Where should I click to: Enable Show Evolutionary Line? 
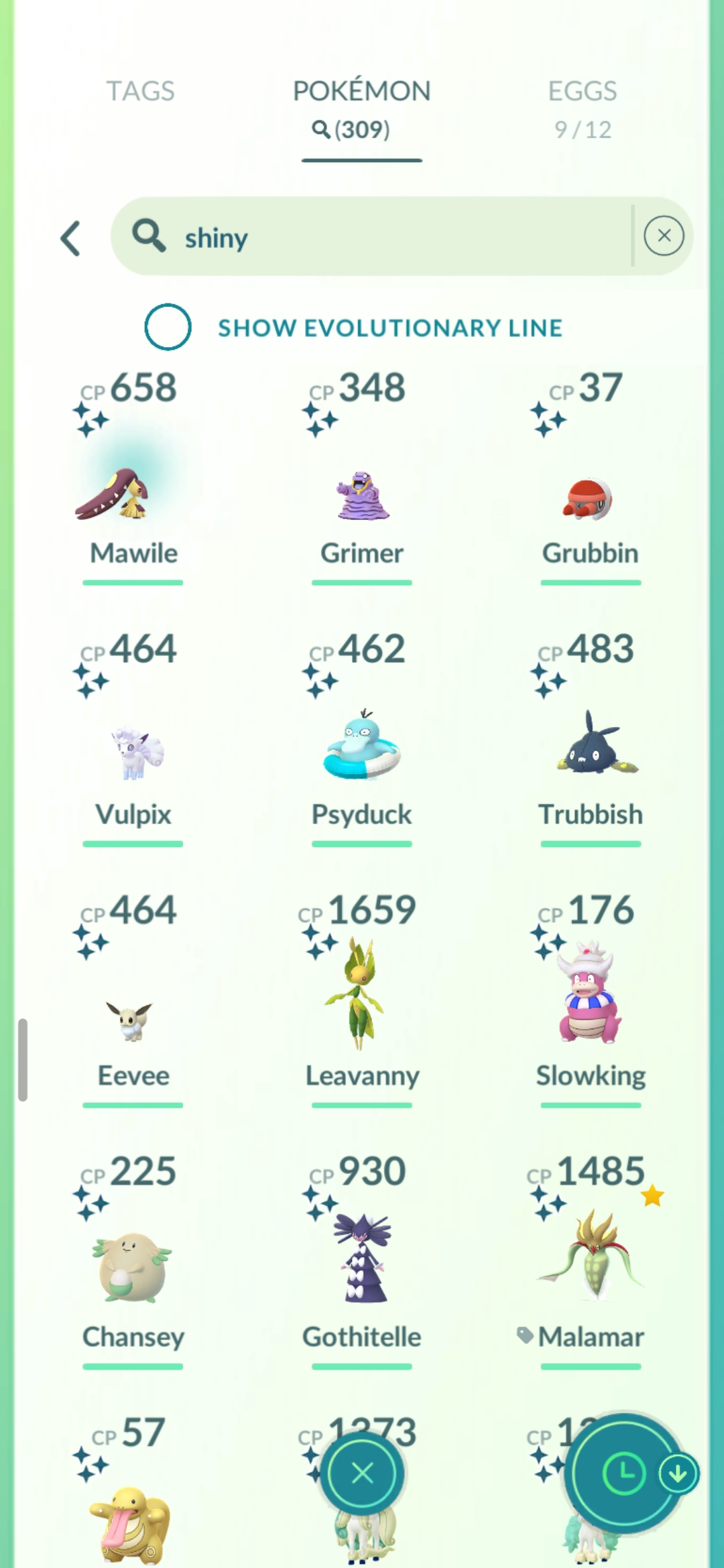click(168, 327)
